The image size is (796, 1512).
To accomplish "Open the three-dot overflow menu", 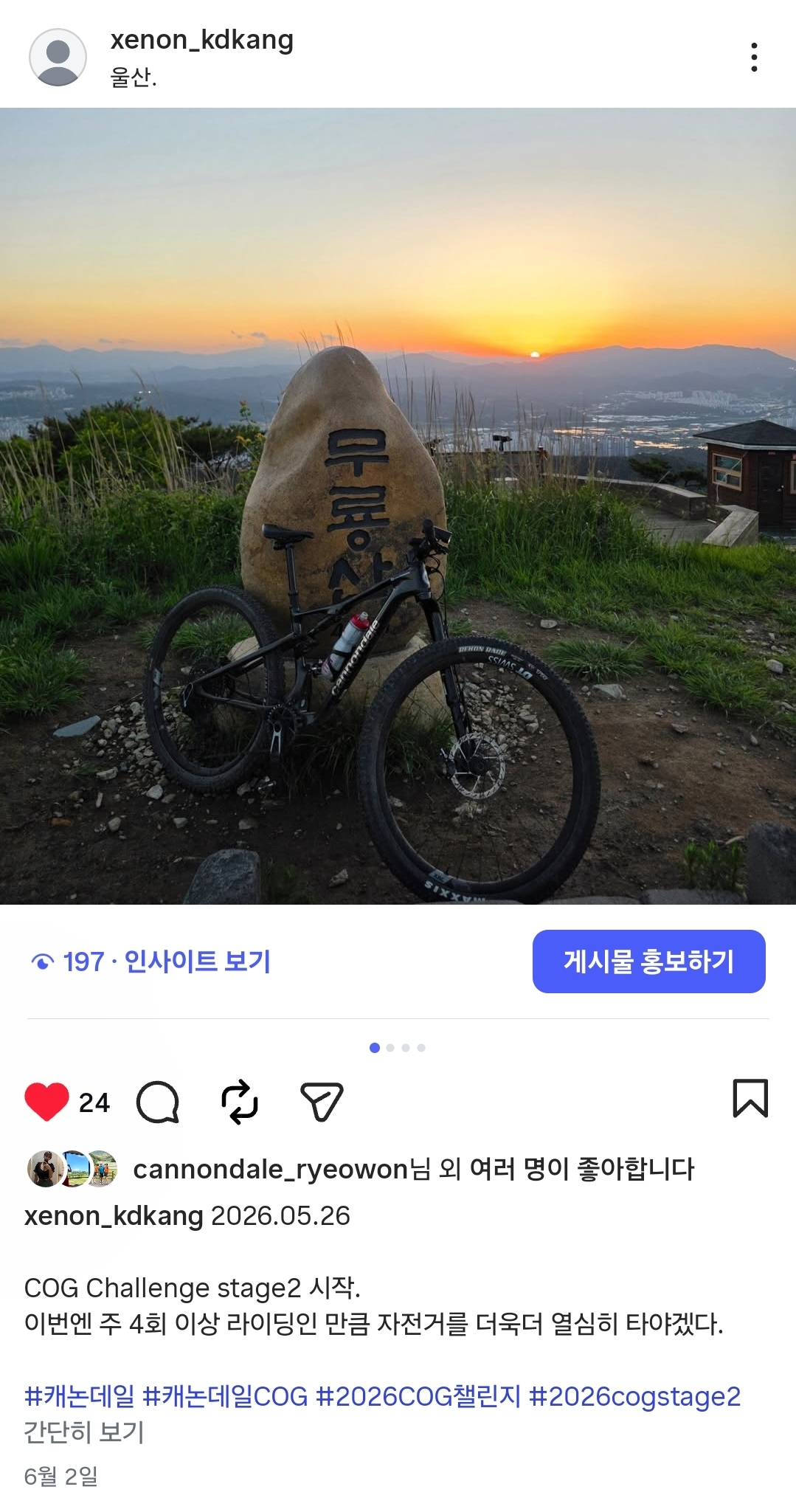I will (753, 58).
